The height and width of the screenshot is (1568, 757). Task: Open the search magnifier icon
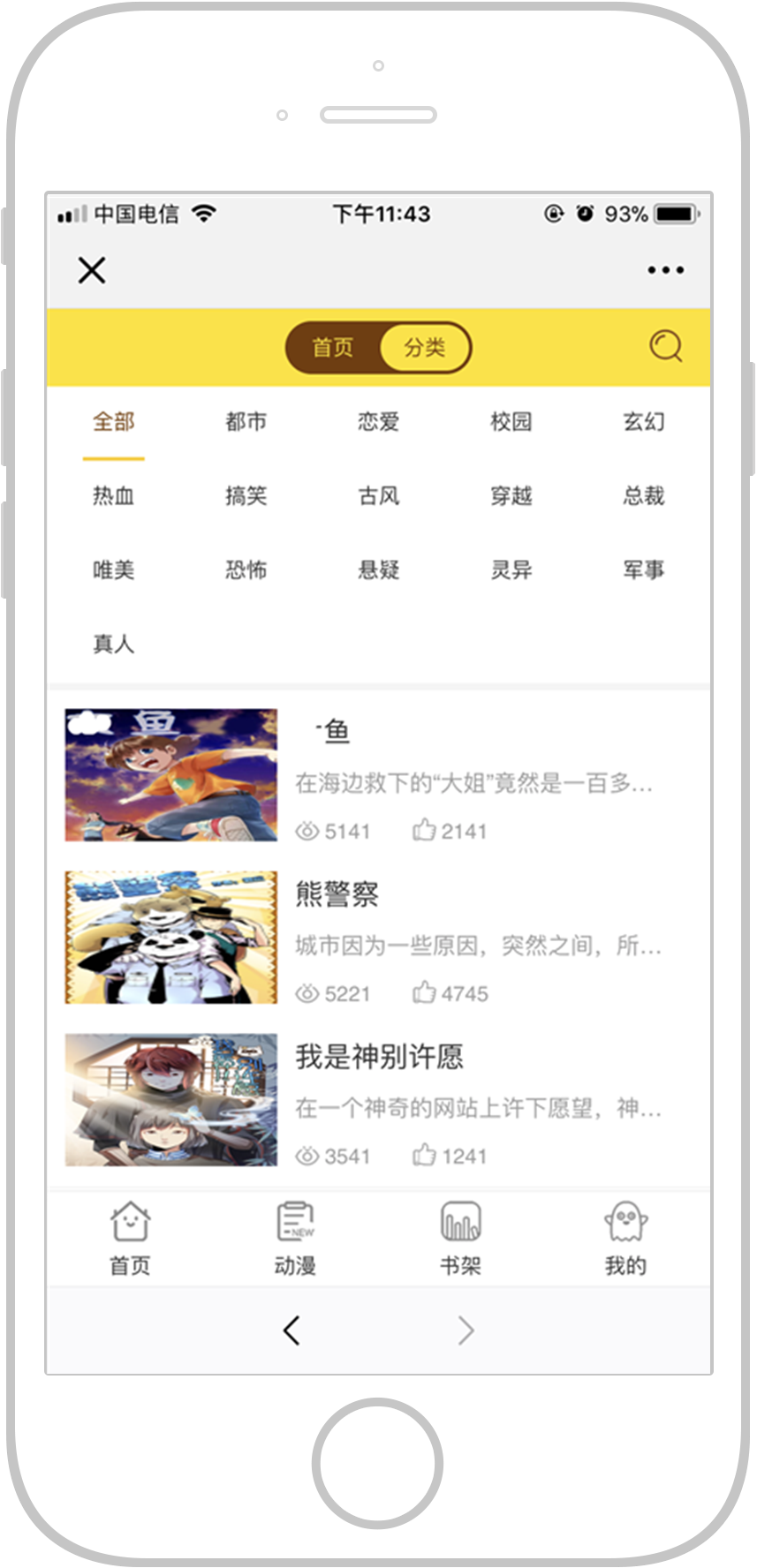(x=665, y=346)
